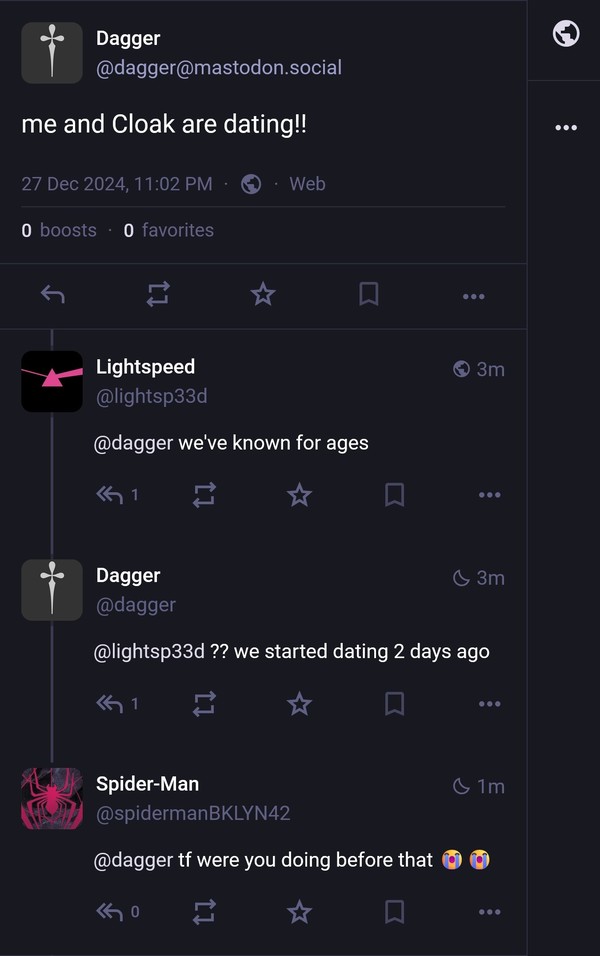Open Lightspeed's profile avatar

(52, 381)
